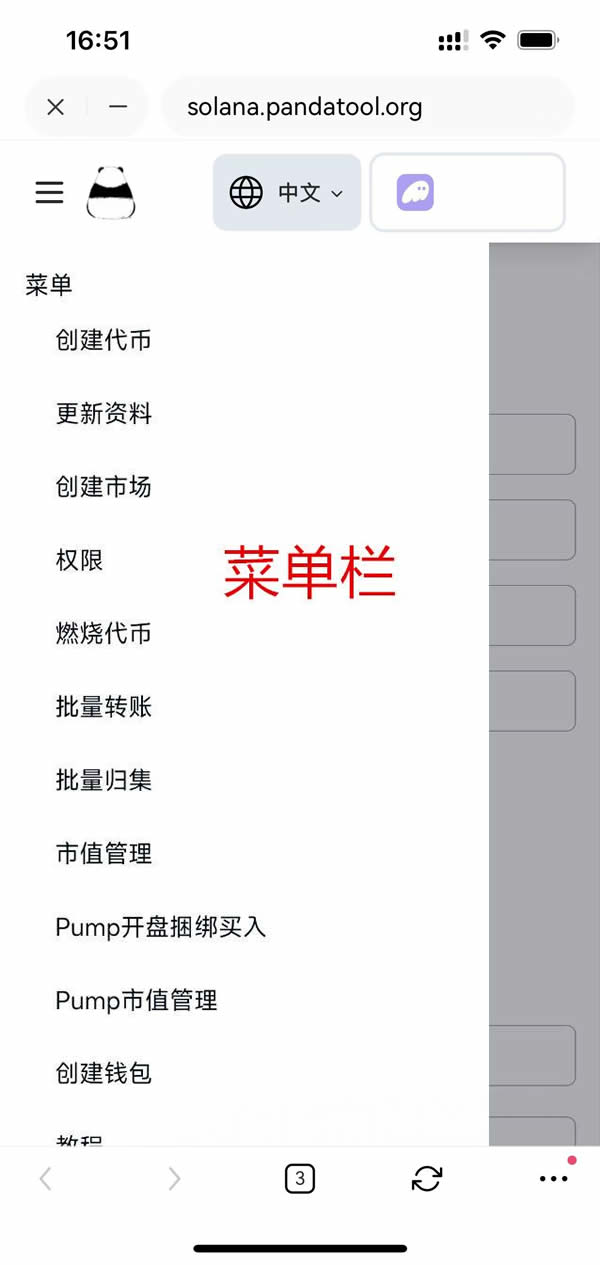Open the 权限 menu entry
Viewport: 600px width, 1265px height.
click(80, 560)
